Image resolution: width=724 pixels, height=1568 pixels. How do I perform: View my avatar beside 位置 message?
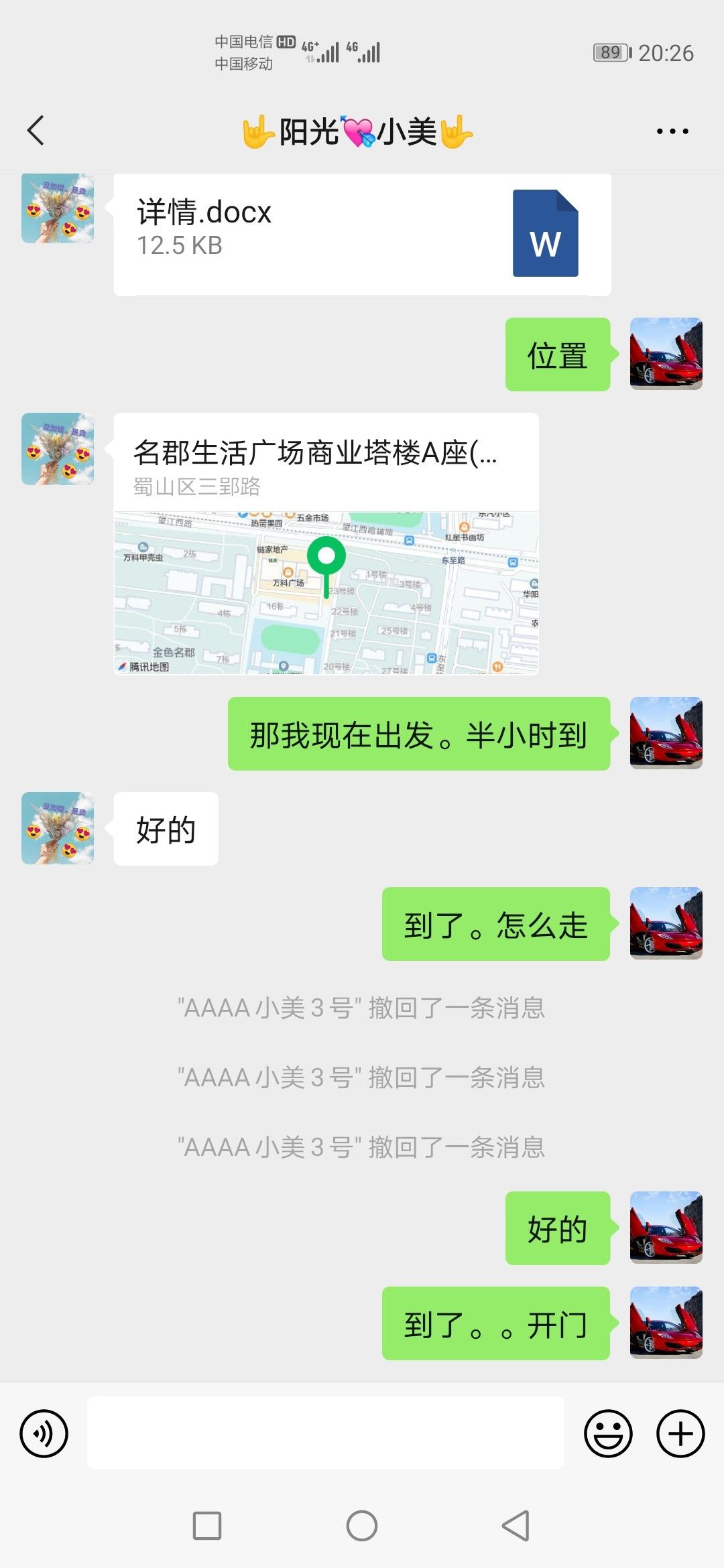click(666, 354)
